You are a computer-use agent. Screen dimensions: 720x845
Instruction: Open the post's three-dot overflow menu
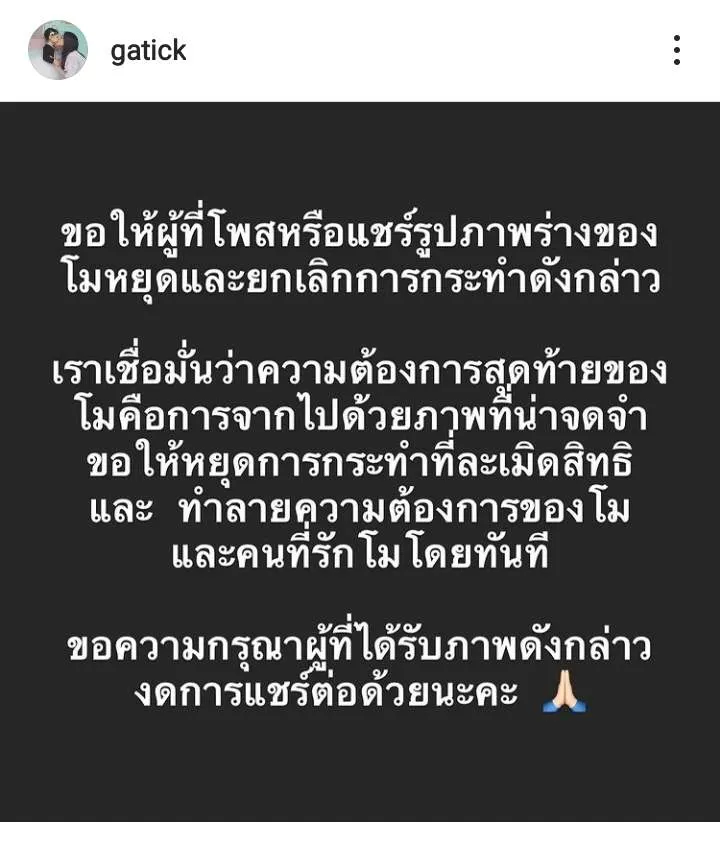pos(677,50)
